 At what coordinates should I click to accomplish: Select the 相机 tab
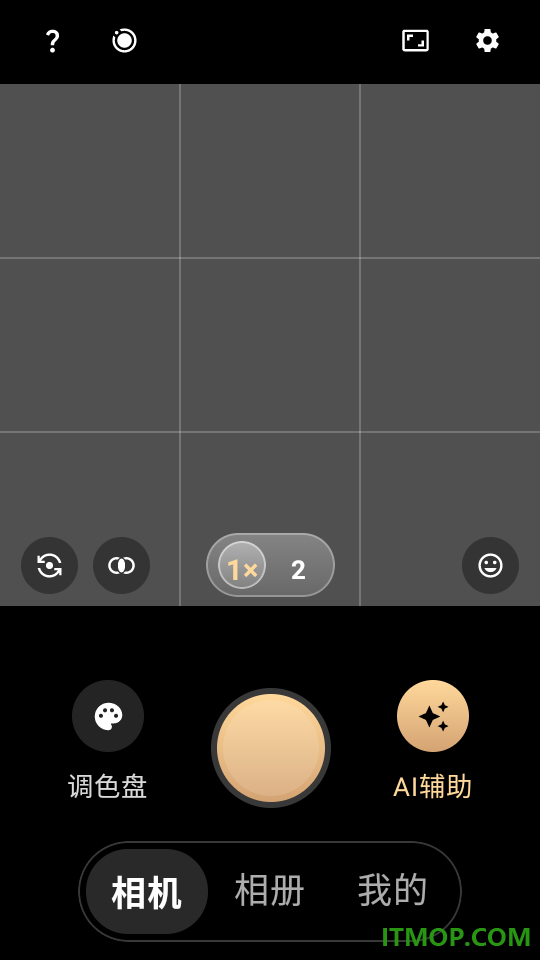pyautogui.click(x=146, y=891)
